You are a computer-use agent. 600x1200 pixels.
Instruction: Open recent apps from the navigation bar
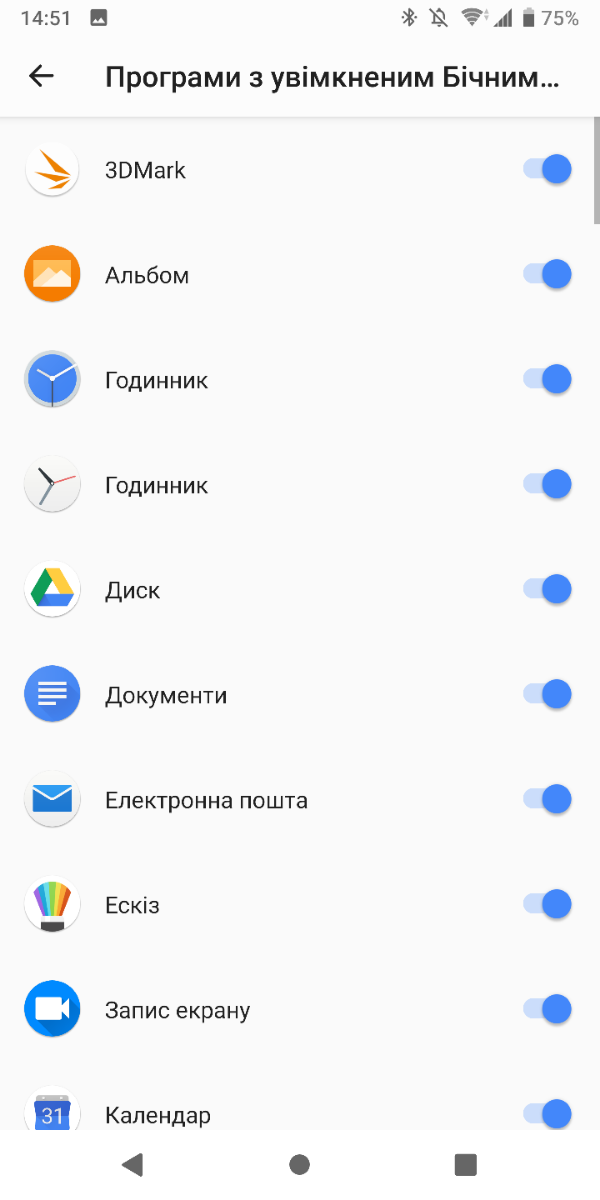[465, 1164]
